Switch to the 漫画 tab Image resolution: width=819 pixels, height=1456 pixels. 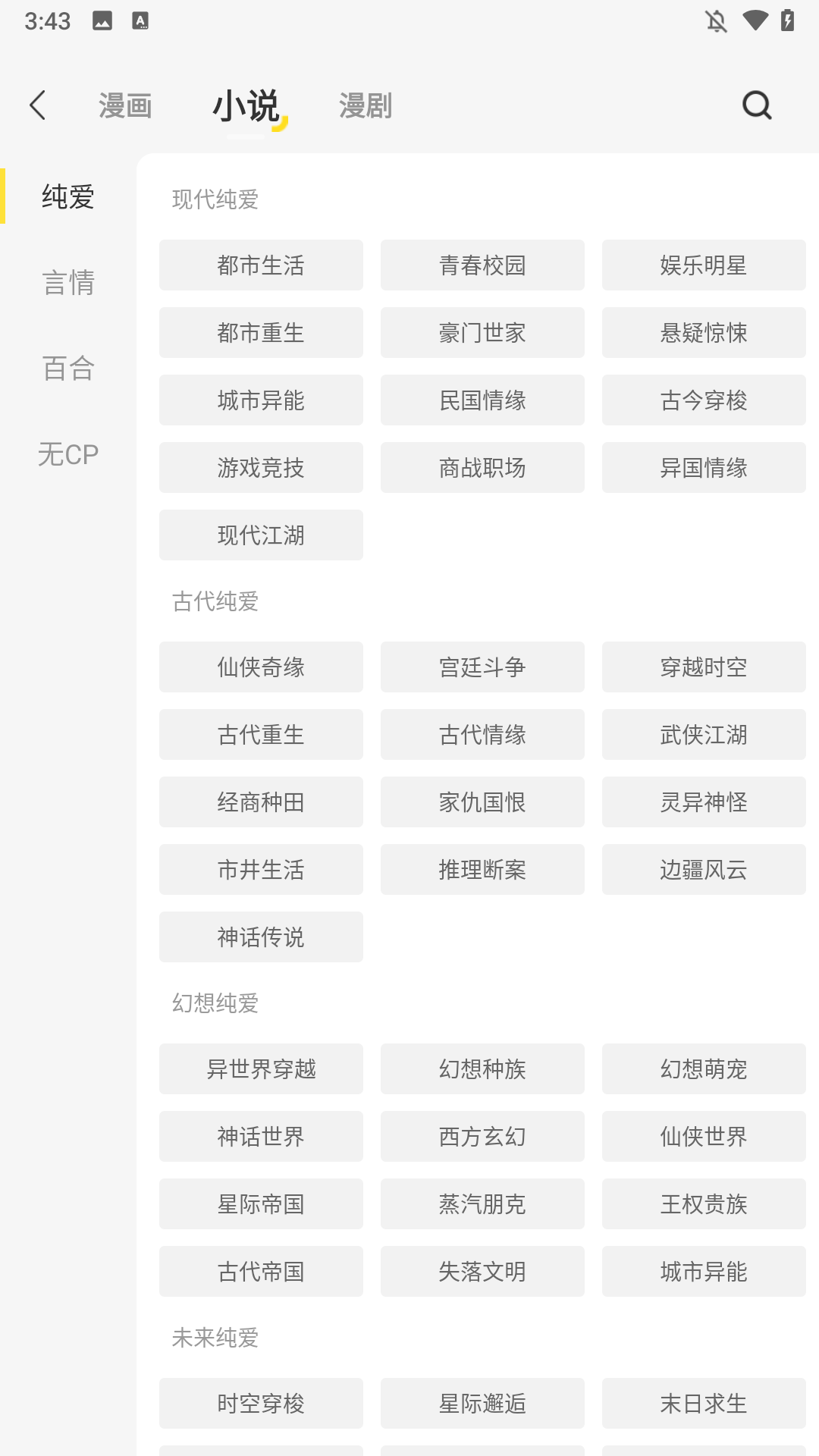click(125, 106)
